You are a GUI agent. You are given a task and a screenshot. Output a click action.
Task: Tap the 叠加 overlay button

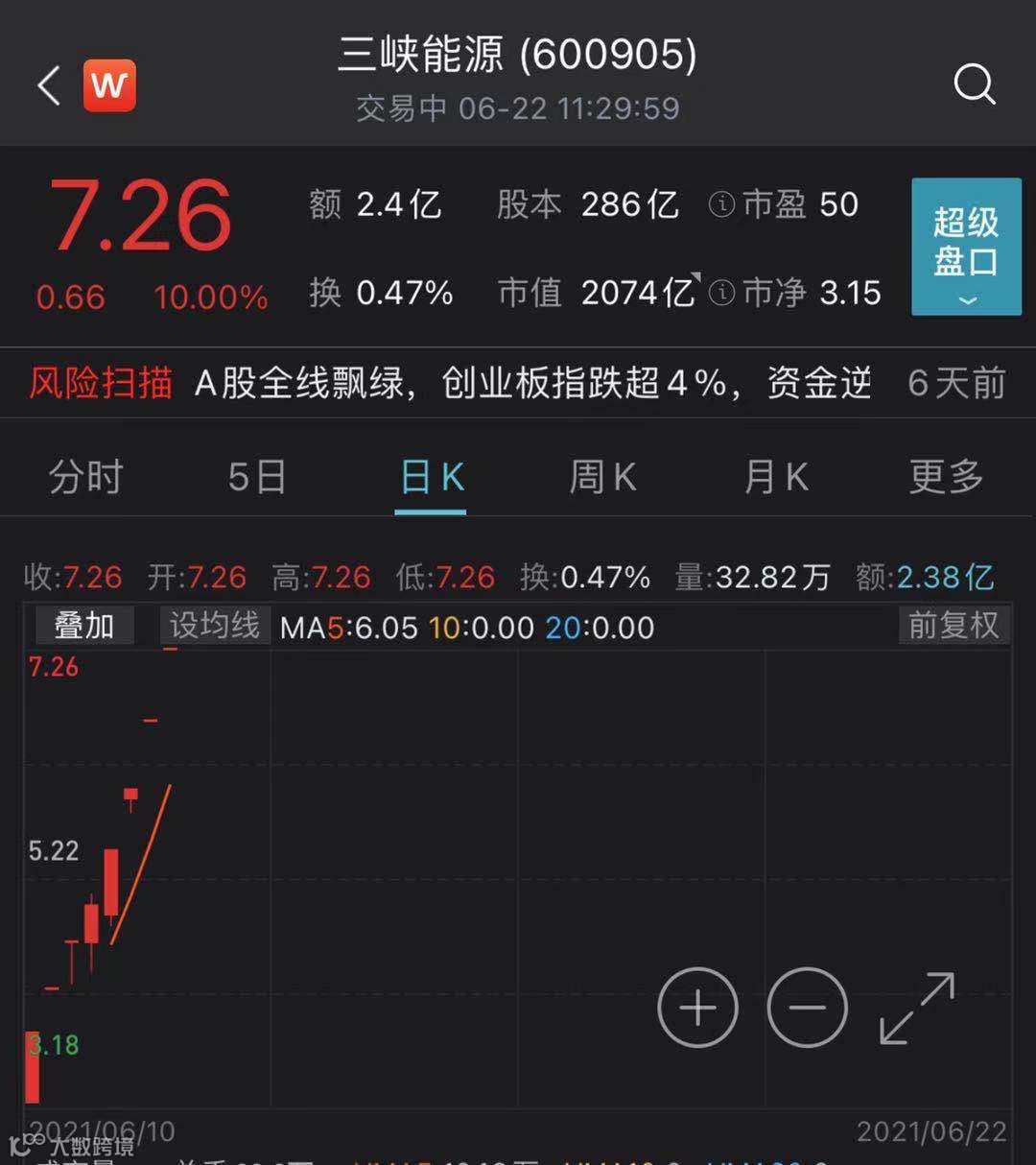84,627
